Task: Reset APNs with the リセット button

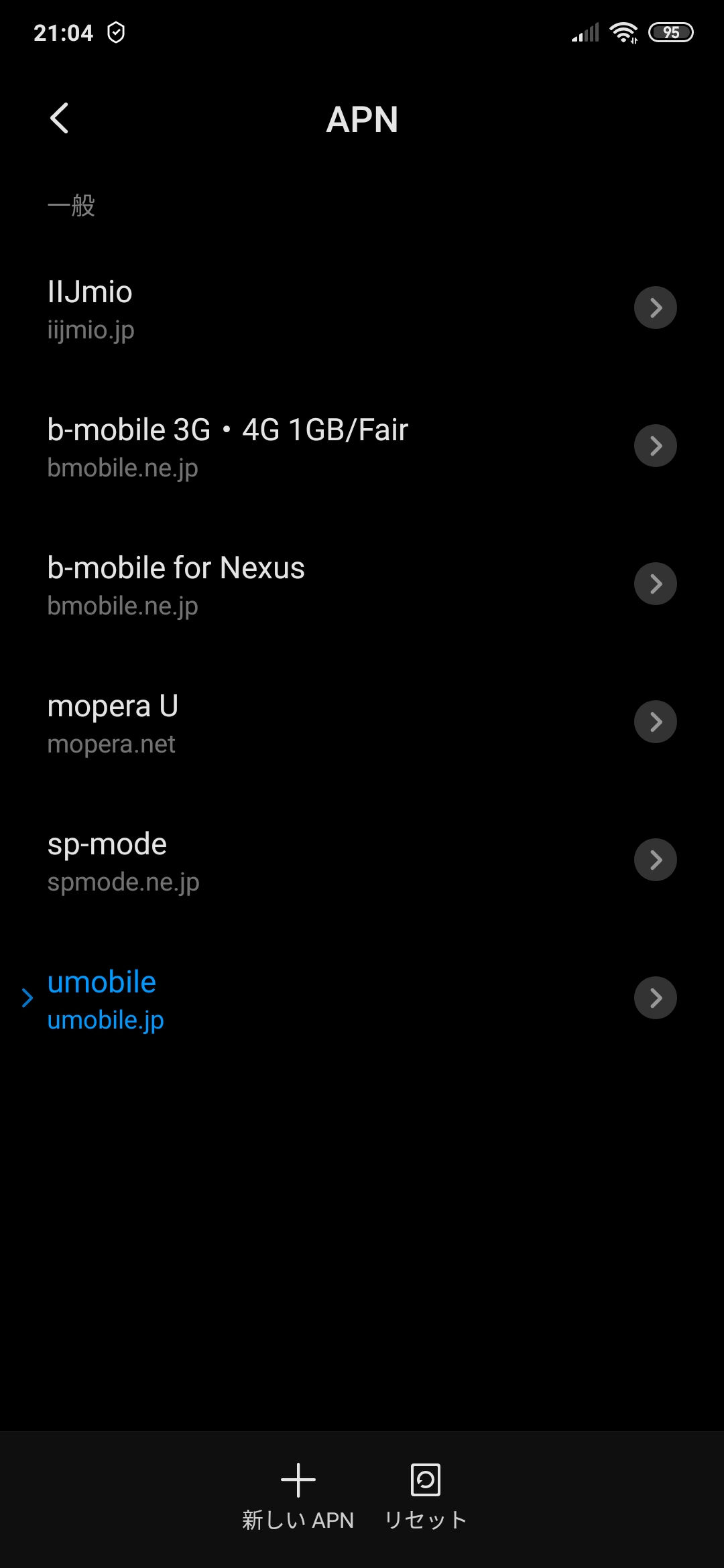Action: point(425,1498)
